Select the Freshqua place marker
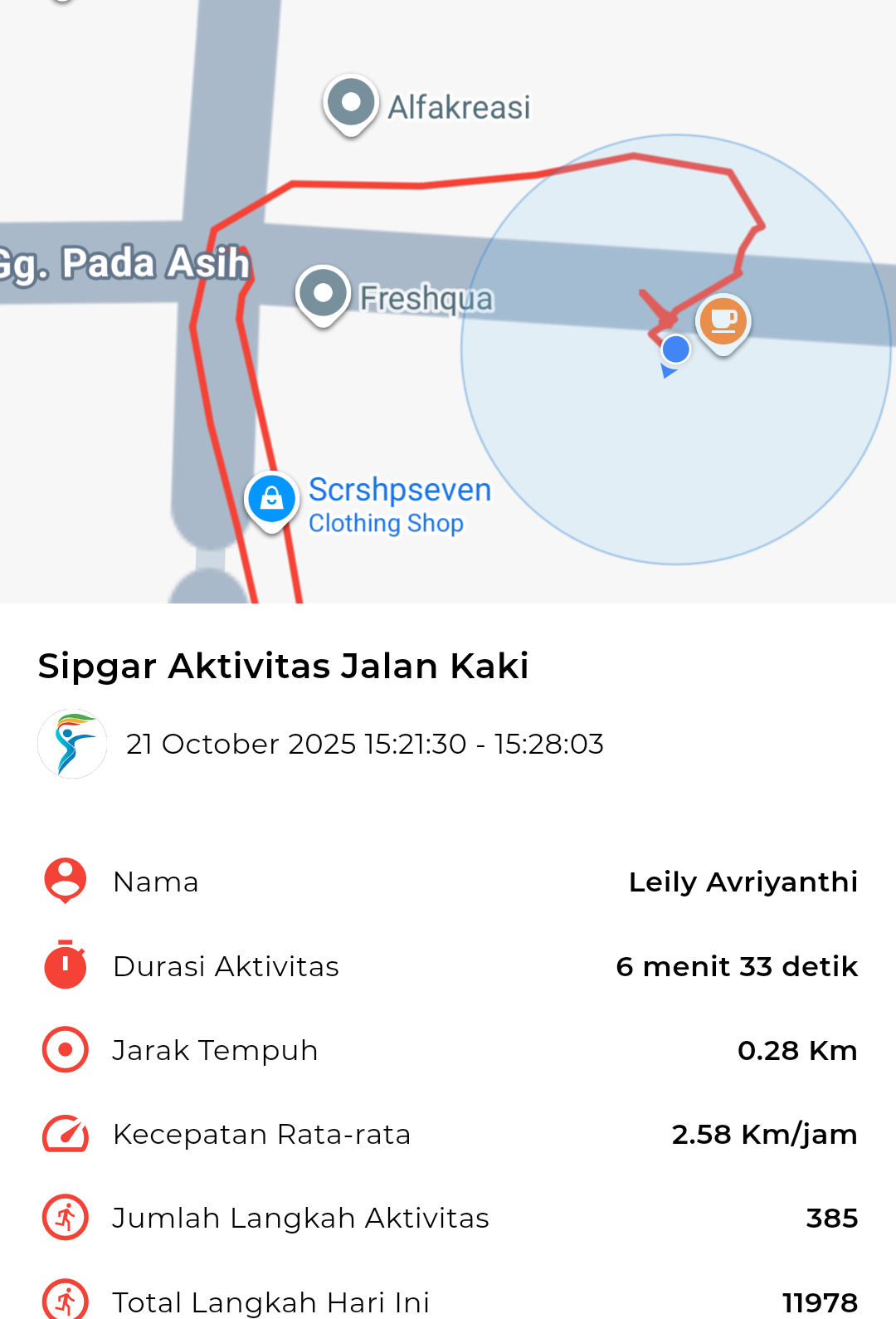Image resolution: width=896 pixels, height=1319 pixels. pyautogui.click(x=323, y=294)
